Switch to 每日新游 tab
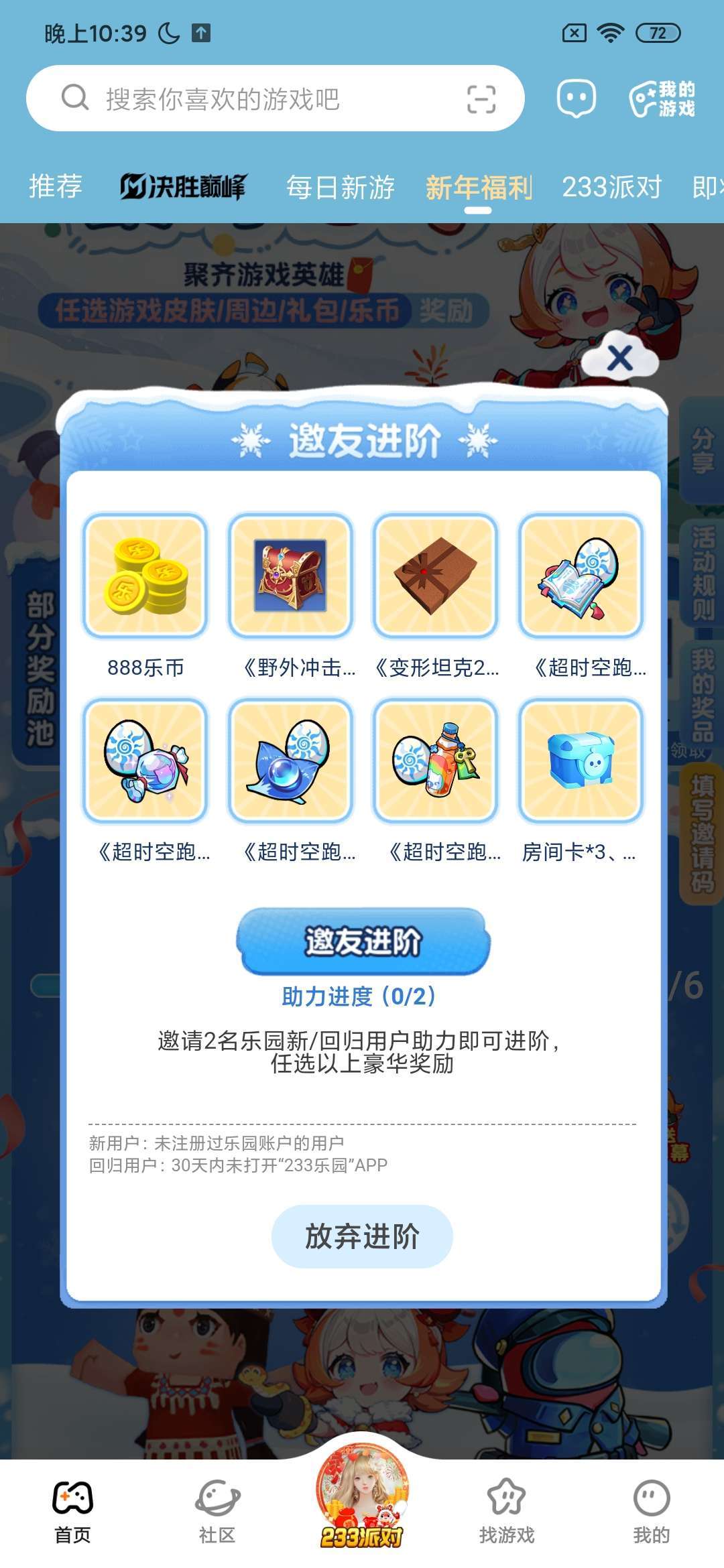Screen dimensions: 724x1568 coord(340,187)
